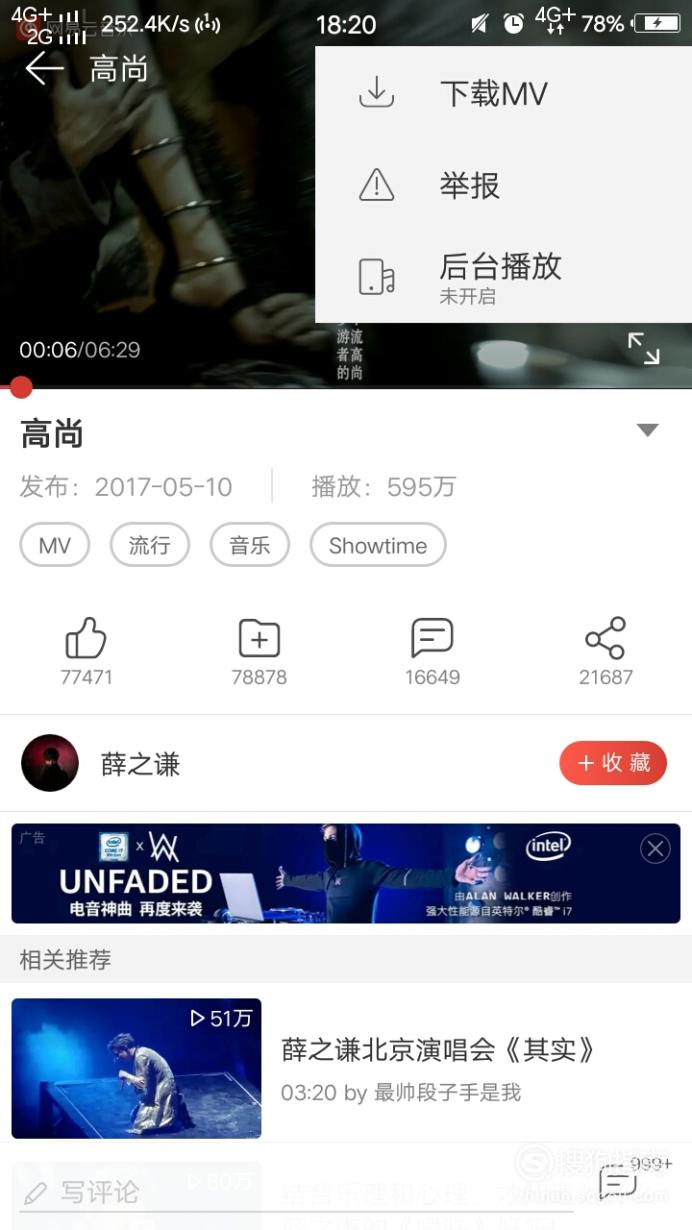
Task: Open the 音乐 tag chip
Action: point(250,545)
